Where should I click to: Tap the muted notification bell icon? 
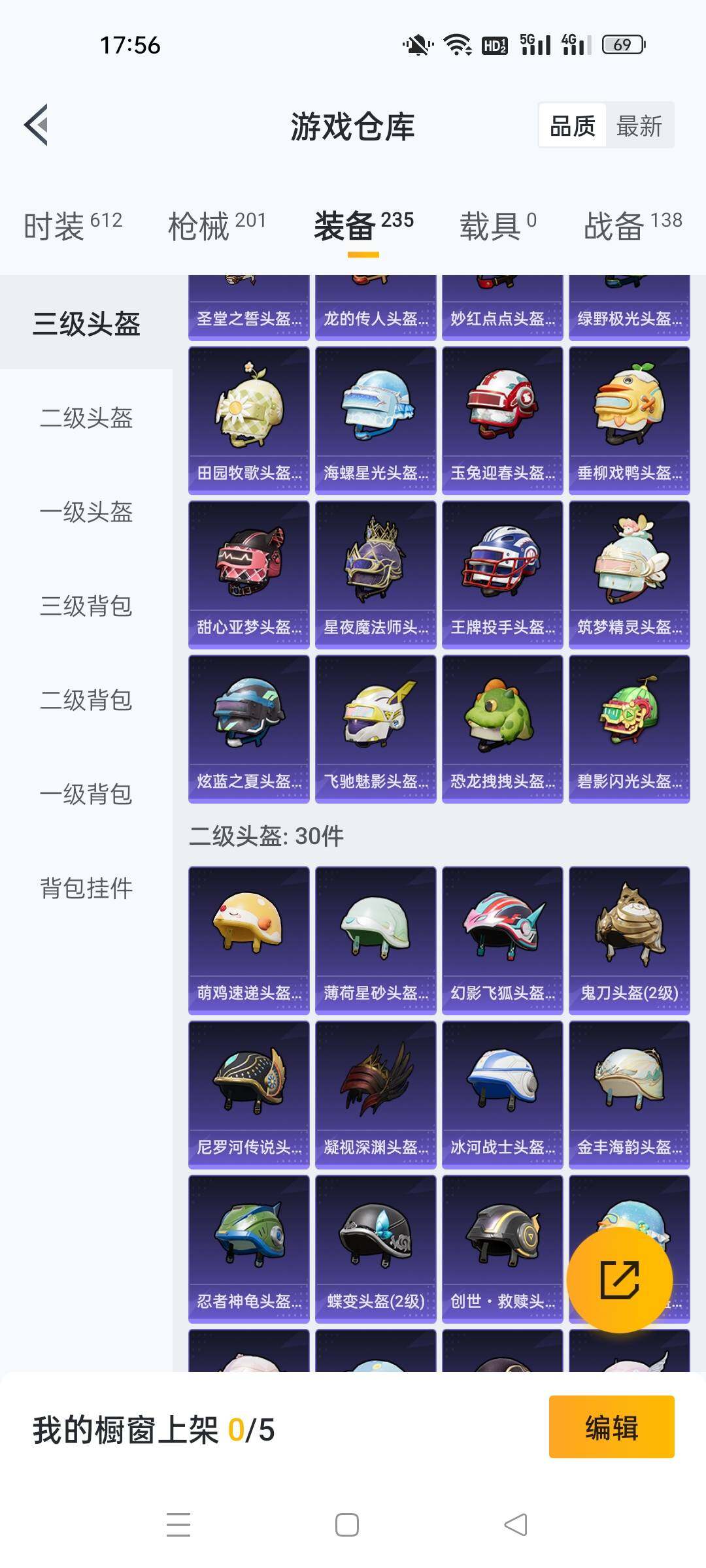click(x=414, y=44)
